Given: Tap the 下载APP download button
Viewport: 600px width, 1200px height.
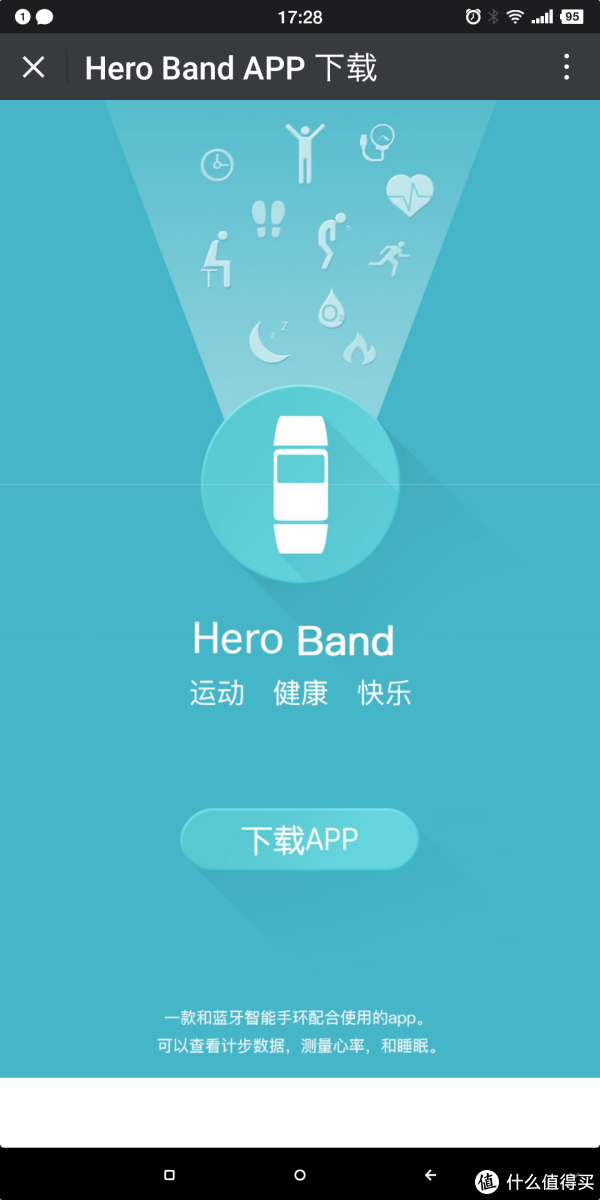Looking at the screenshot, I should (299, 839).
